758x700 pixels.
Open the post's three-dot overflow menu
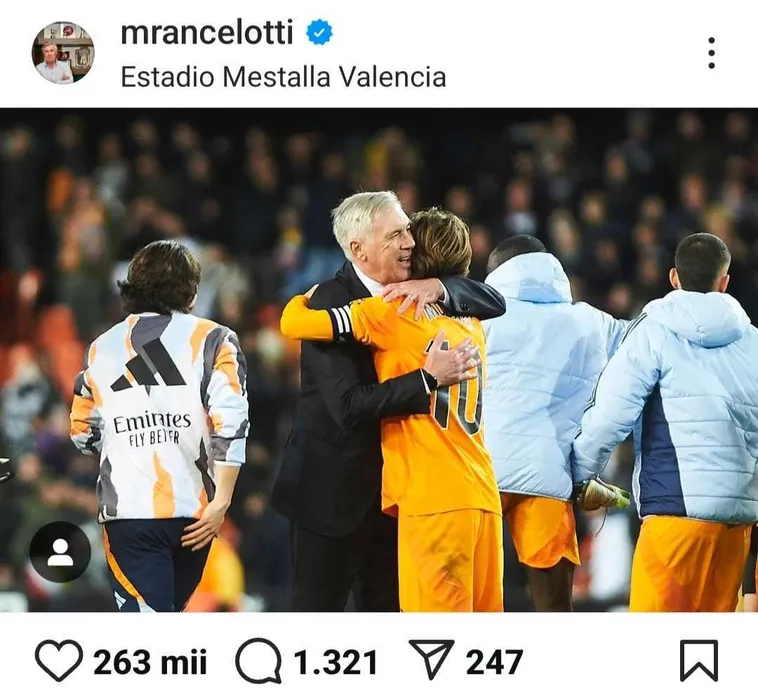711,53
